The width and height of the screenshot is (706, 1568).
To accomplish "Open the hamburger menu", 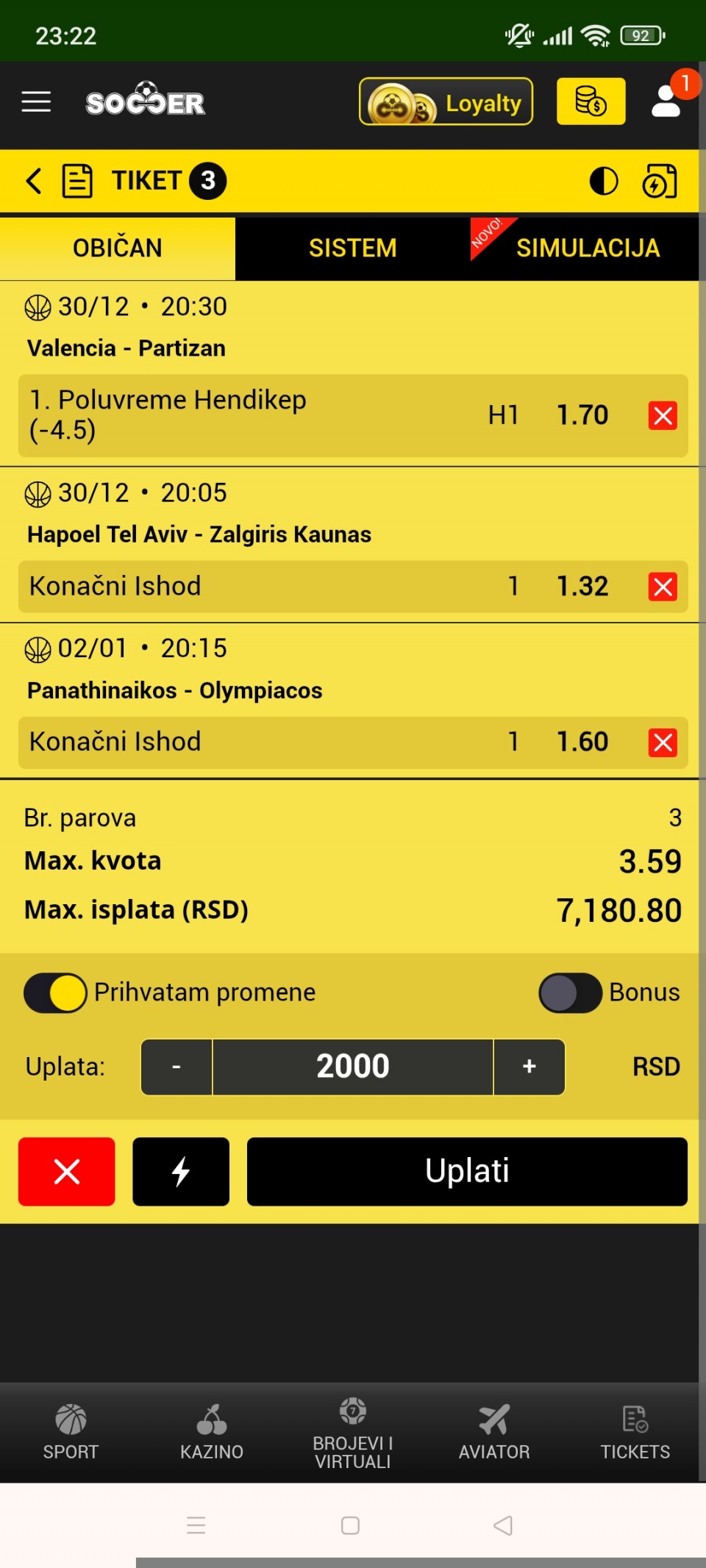I will 36,102.
